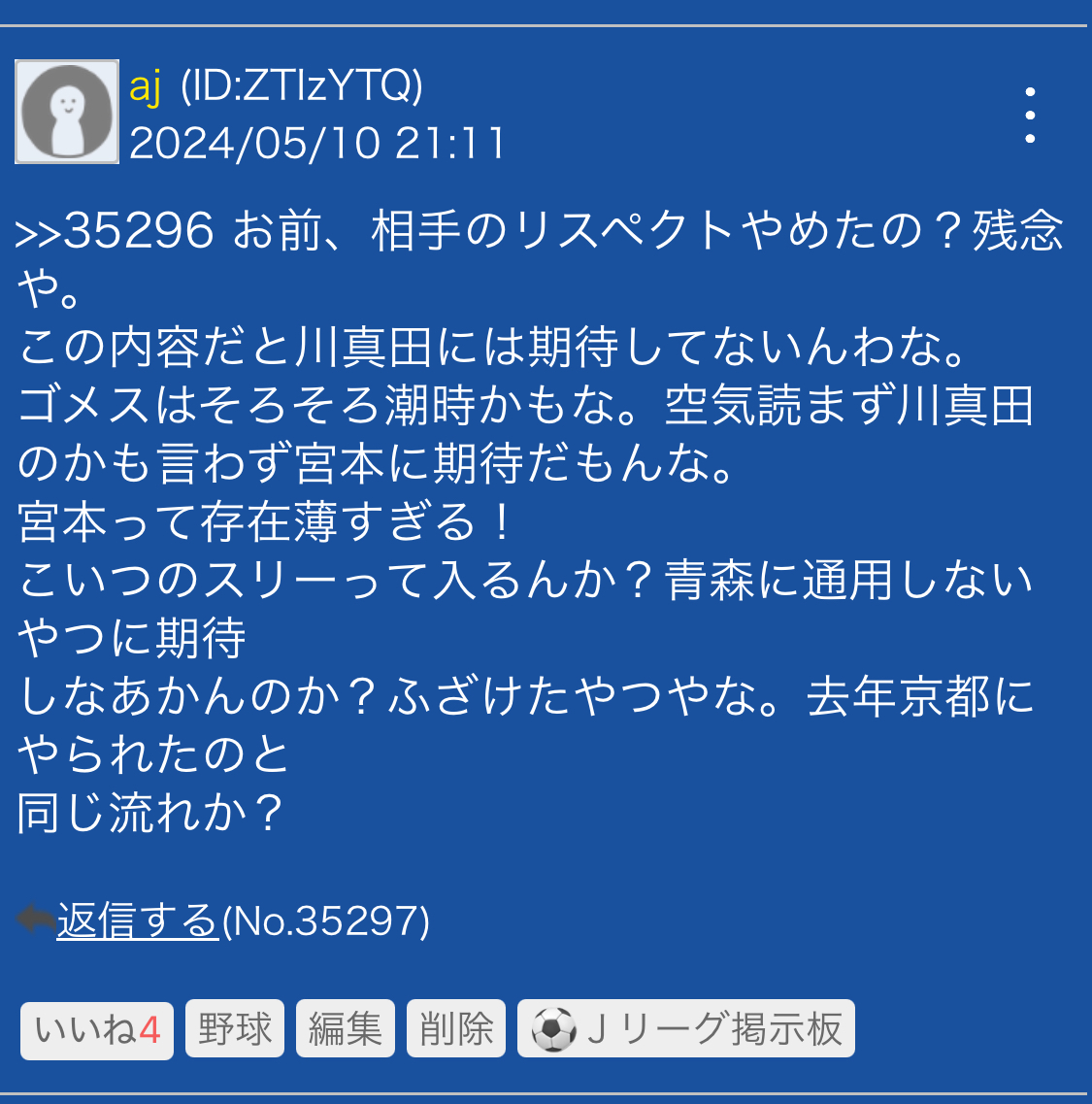
Task: Like the post with いいね button
Action: (97, 1029)
